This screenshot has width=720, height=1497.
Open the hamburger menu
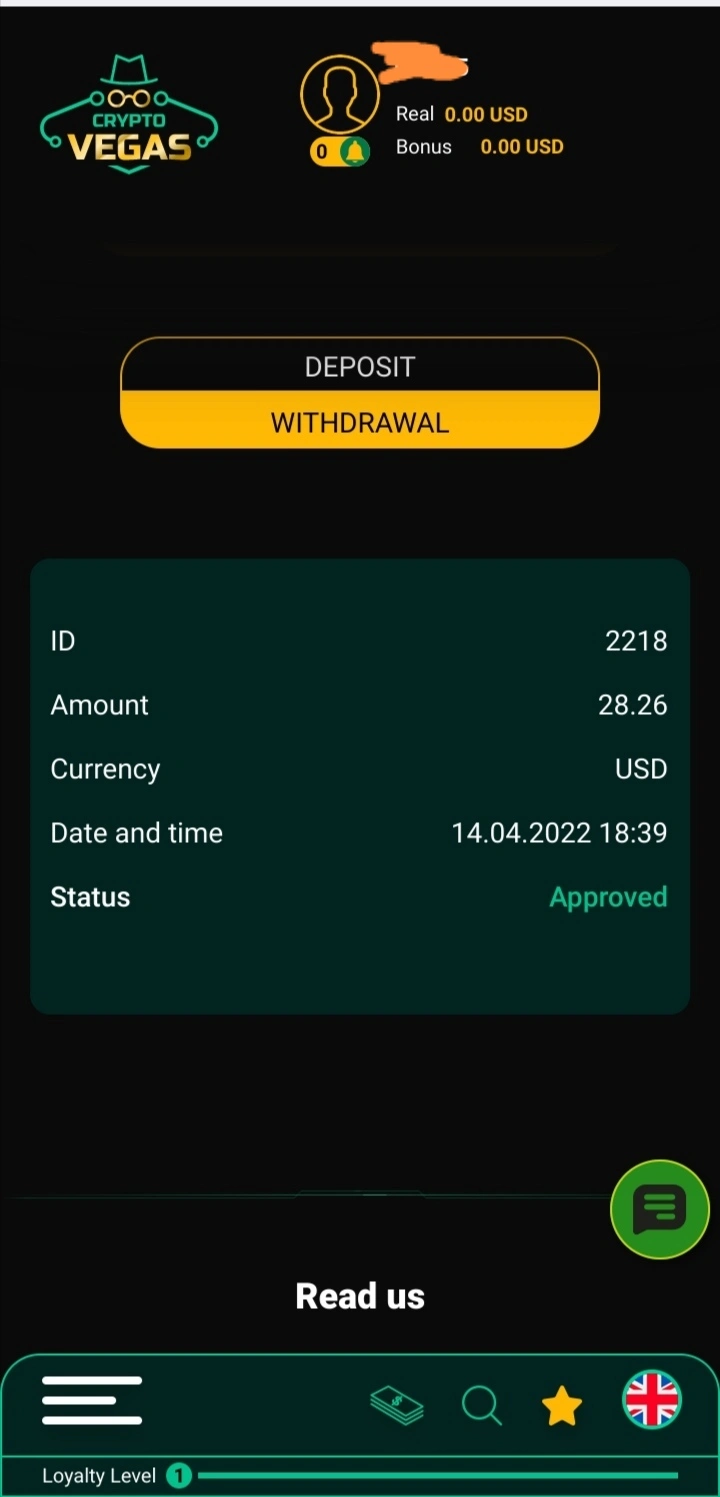pyautogui.click(x=92, y=1400)
